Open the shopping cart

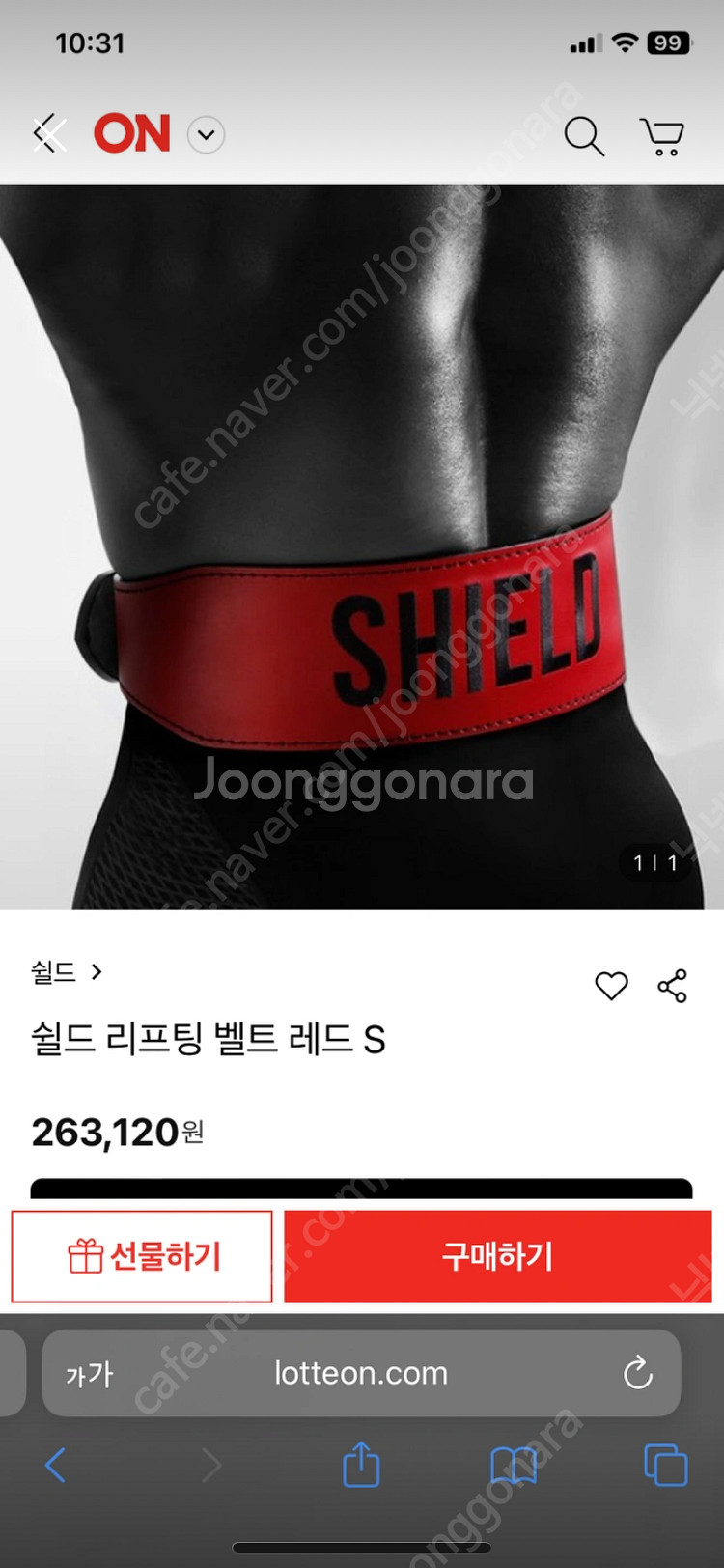point(662,136)
